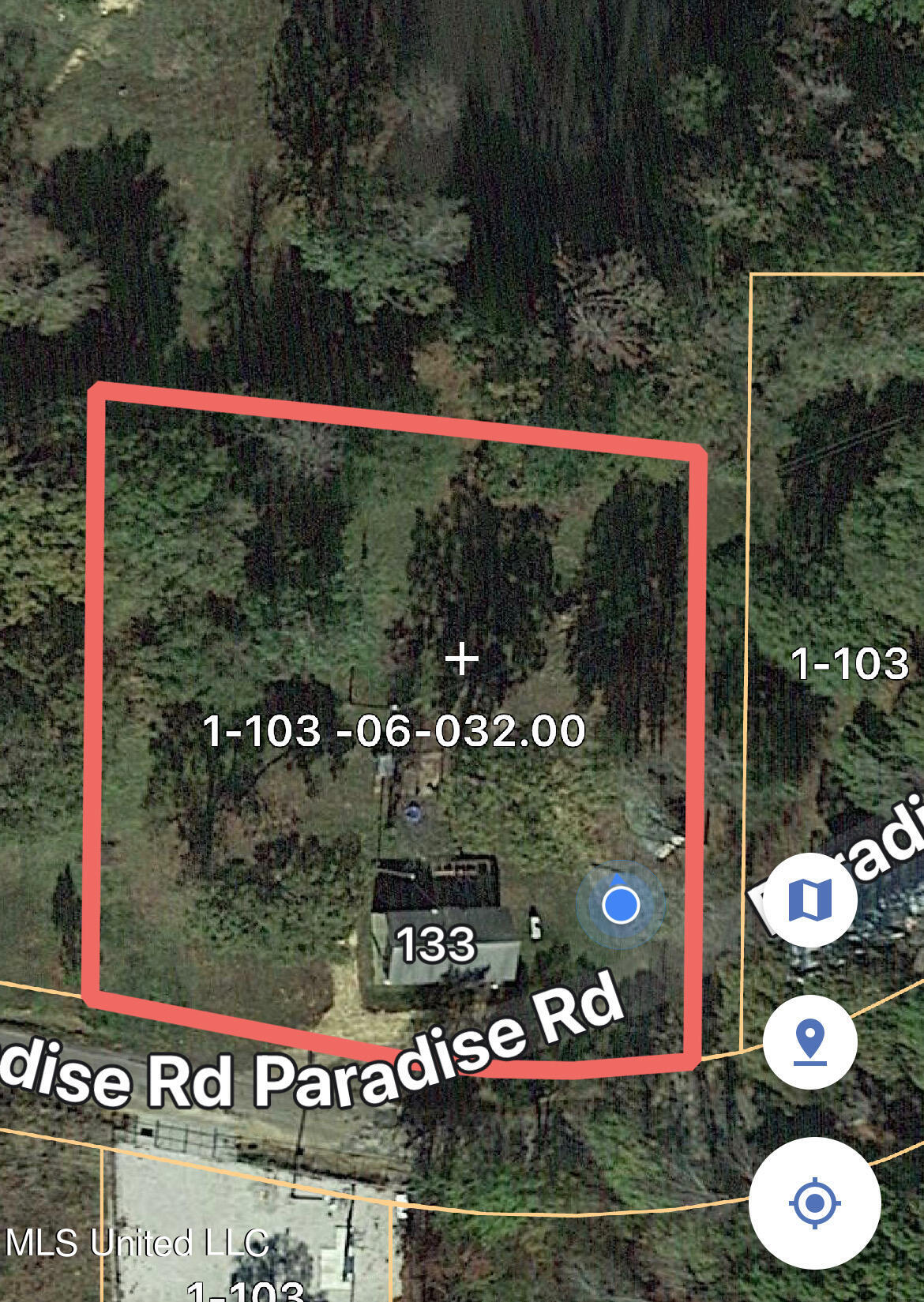Open the map type selector button
The height and width of the screenshot is (1302, 924).
click(x=810, y=899)
